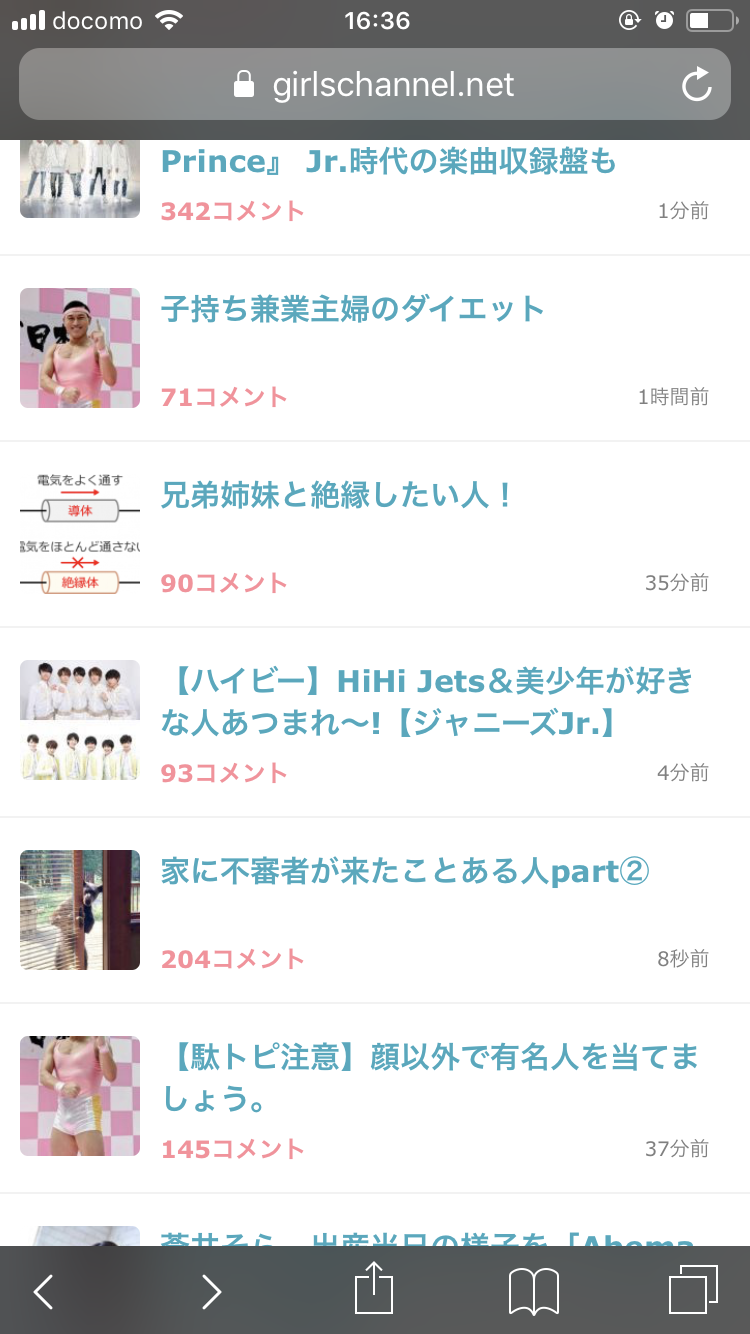Open the share sheet
Screen dimensions: 750x1334
pyautogui.click(x=374, y=1290)
